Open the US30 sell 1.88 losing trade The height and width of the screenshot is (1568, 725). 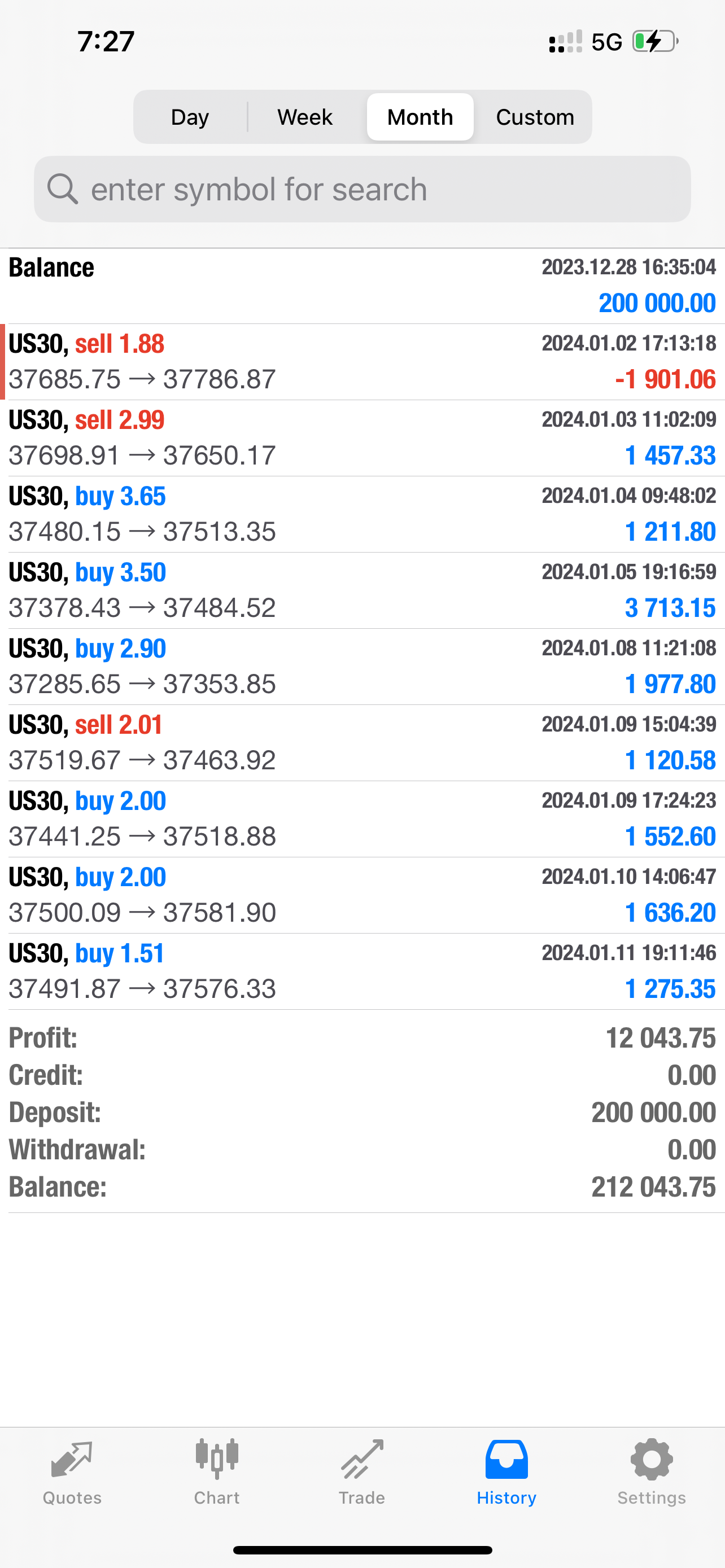point(362,362)
